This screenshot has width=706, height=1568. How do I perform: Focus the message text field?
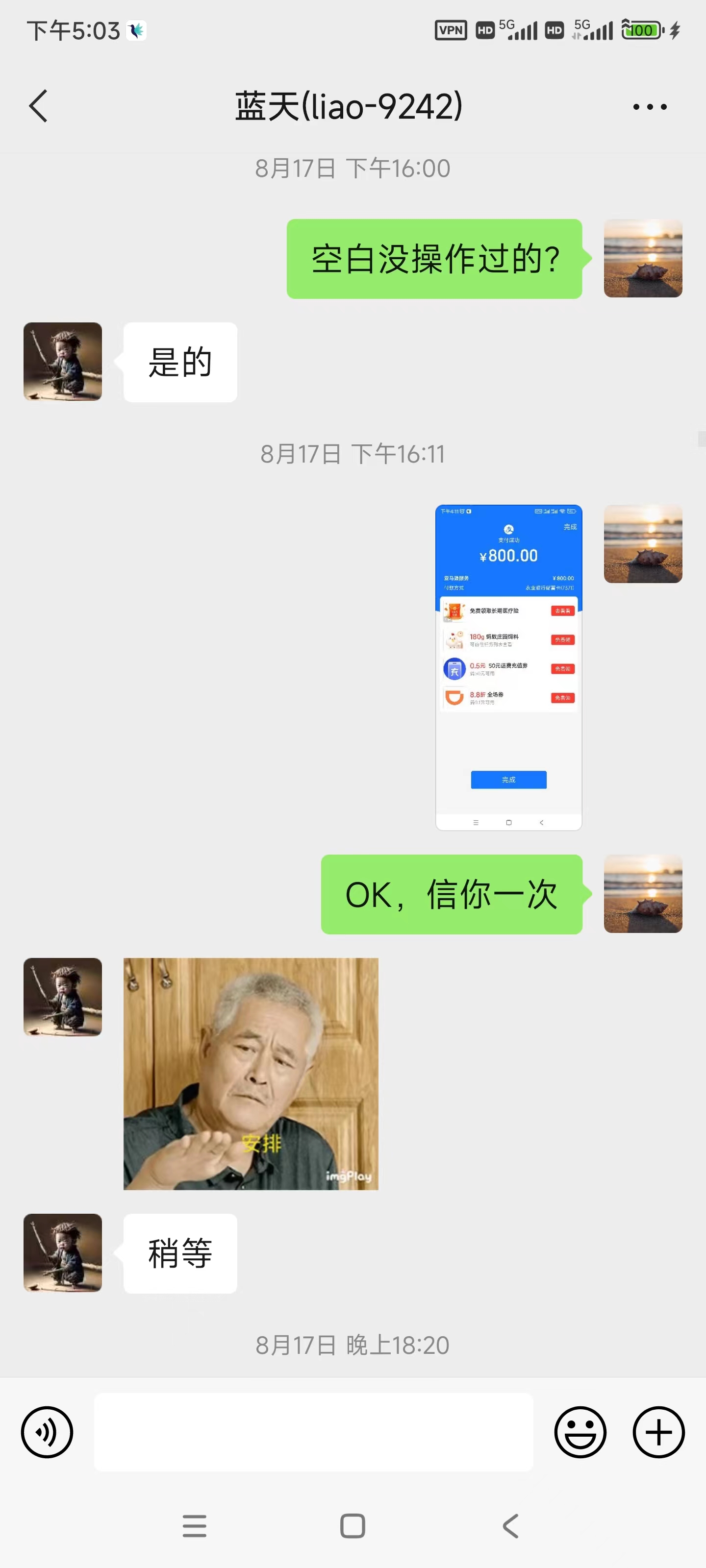tap(313, 1432)
